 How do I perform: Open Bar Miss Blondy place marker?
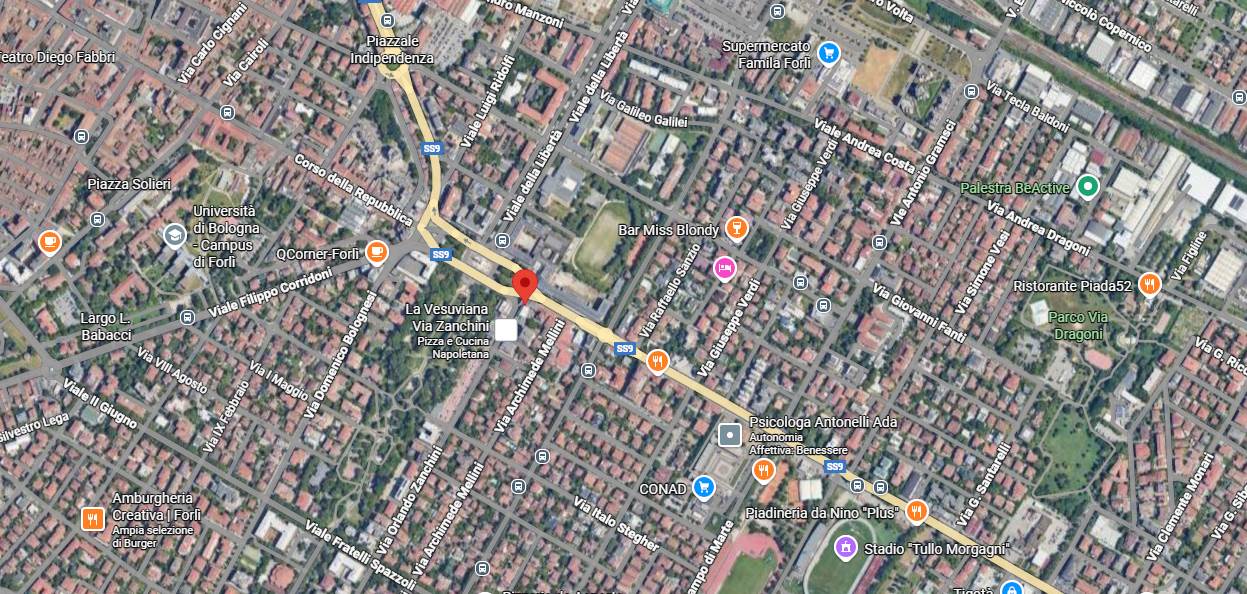pos(737,229)
